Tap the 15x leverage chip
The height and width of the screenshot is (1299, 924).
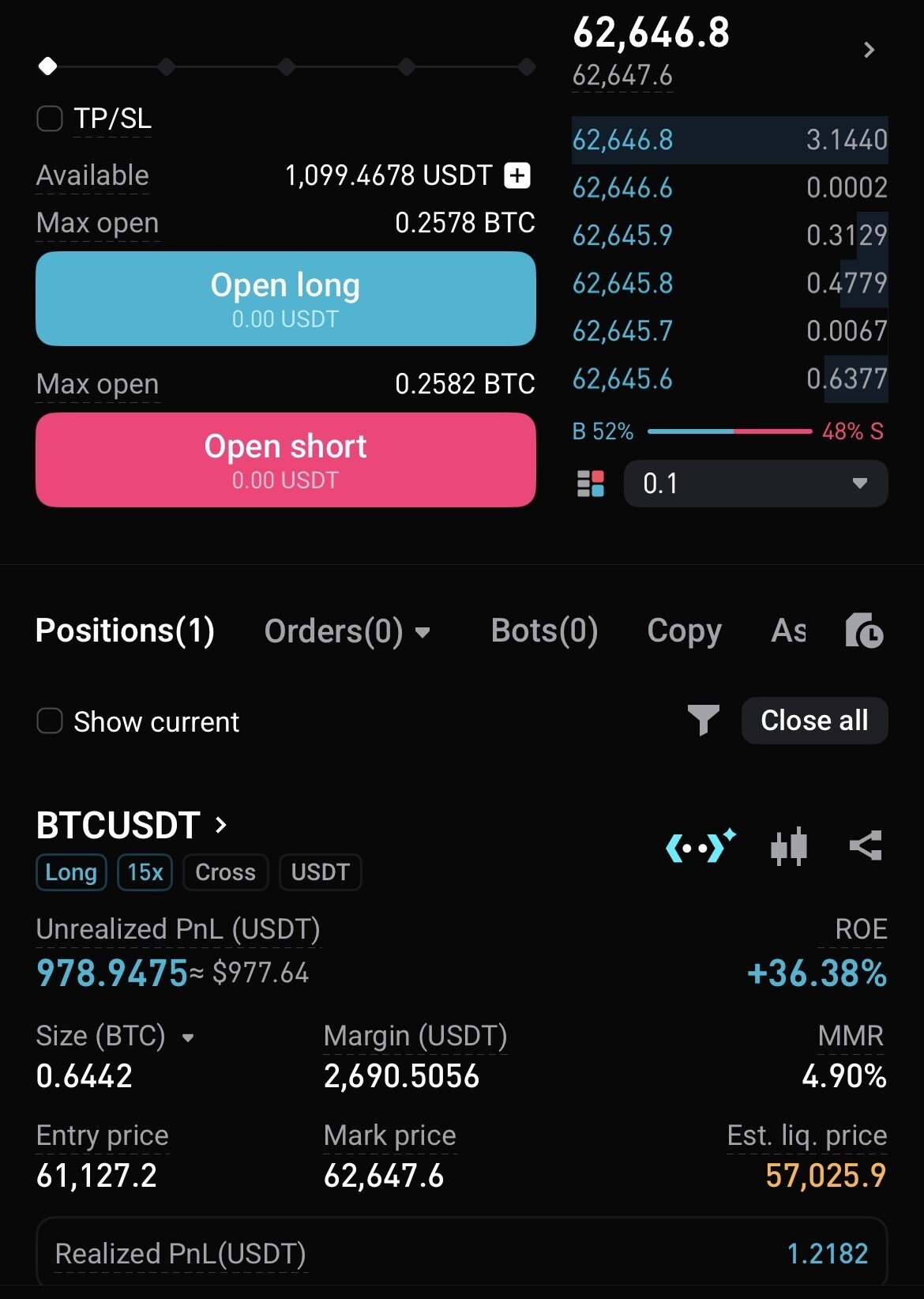tap(145, 872)
